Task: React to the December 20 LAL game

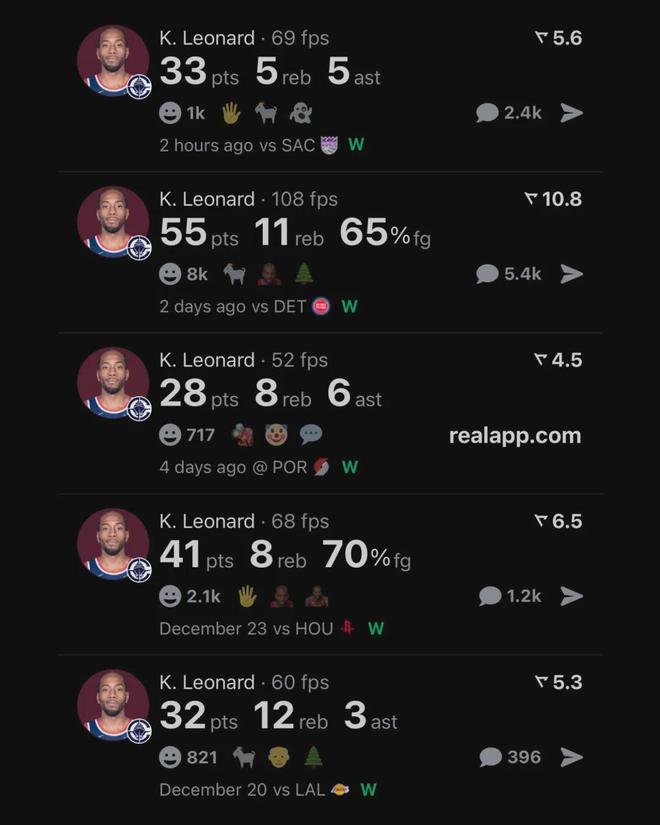Action: pos(171,757)
